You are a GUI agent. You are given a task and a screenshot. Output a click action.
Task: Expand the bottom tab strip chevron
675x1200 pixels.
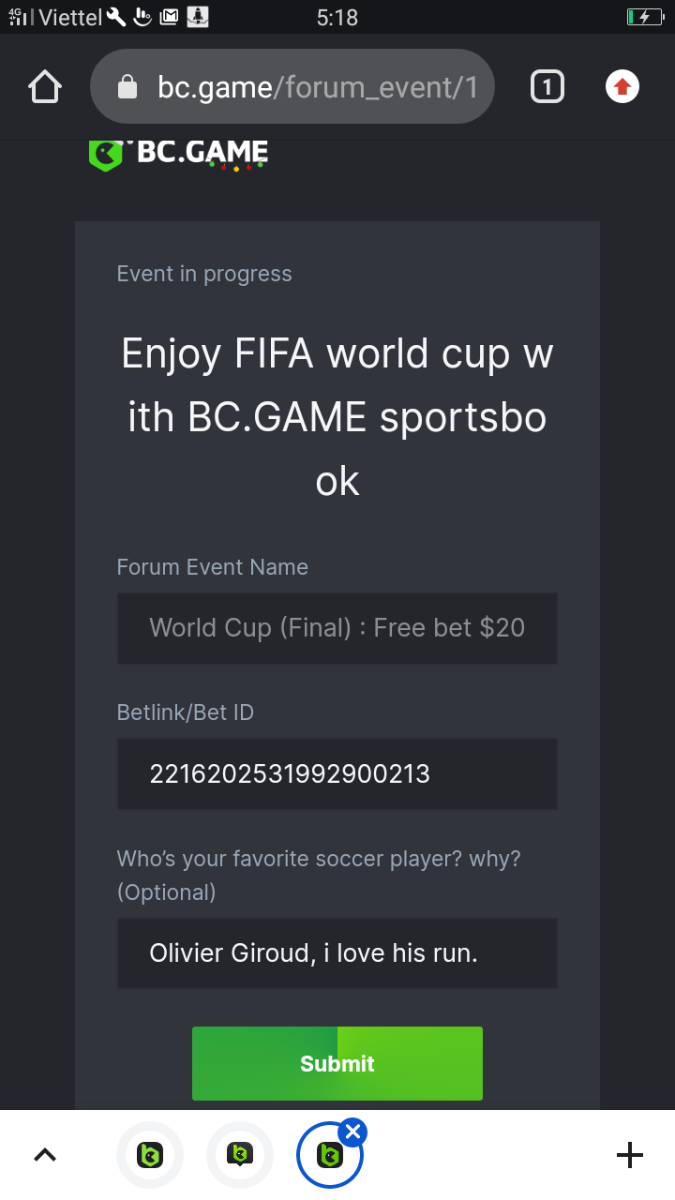point(45,1156)
